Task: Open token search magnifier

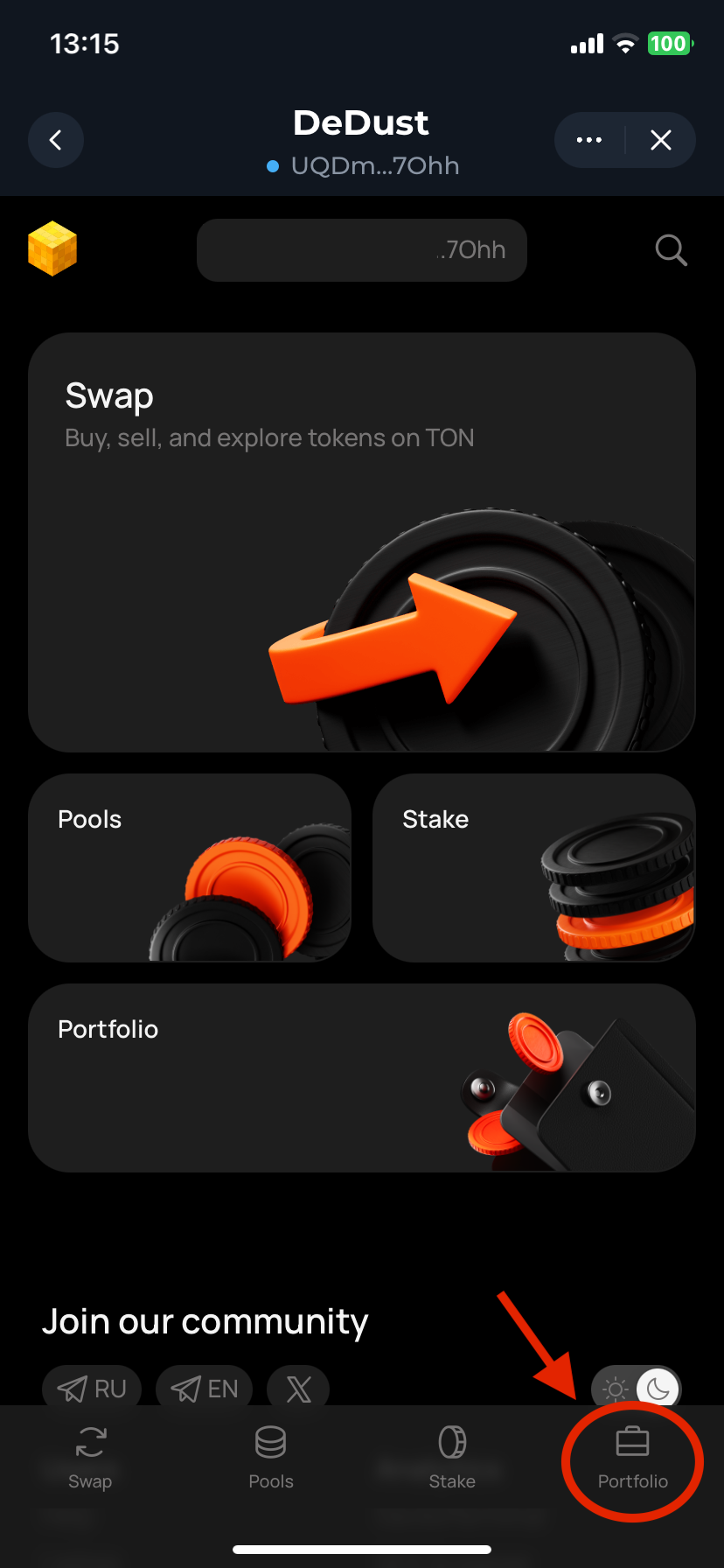Action: click(671, 250)
